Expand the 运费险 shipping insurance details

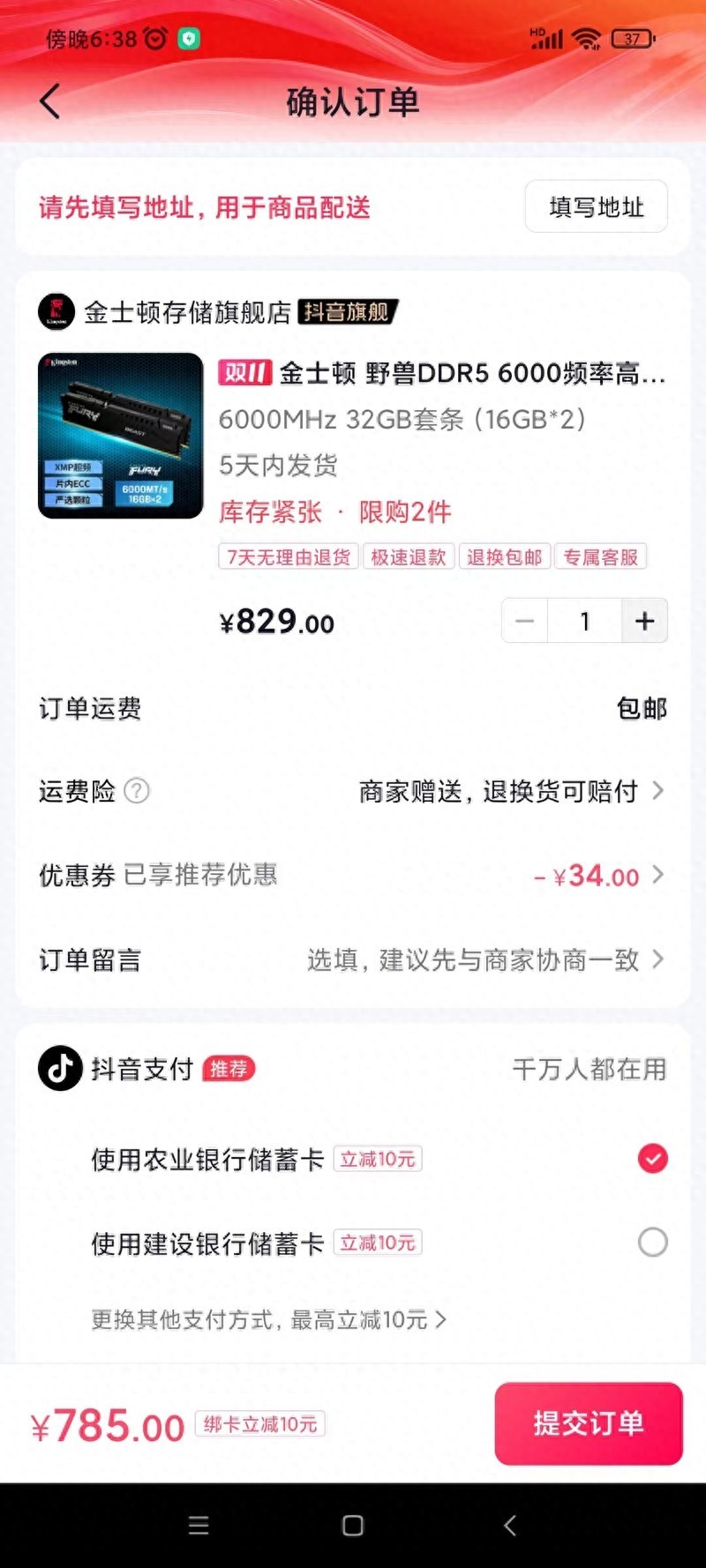pyautogui.click(x=657, y=791)
